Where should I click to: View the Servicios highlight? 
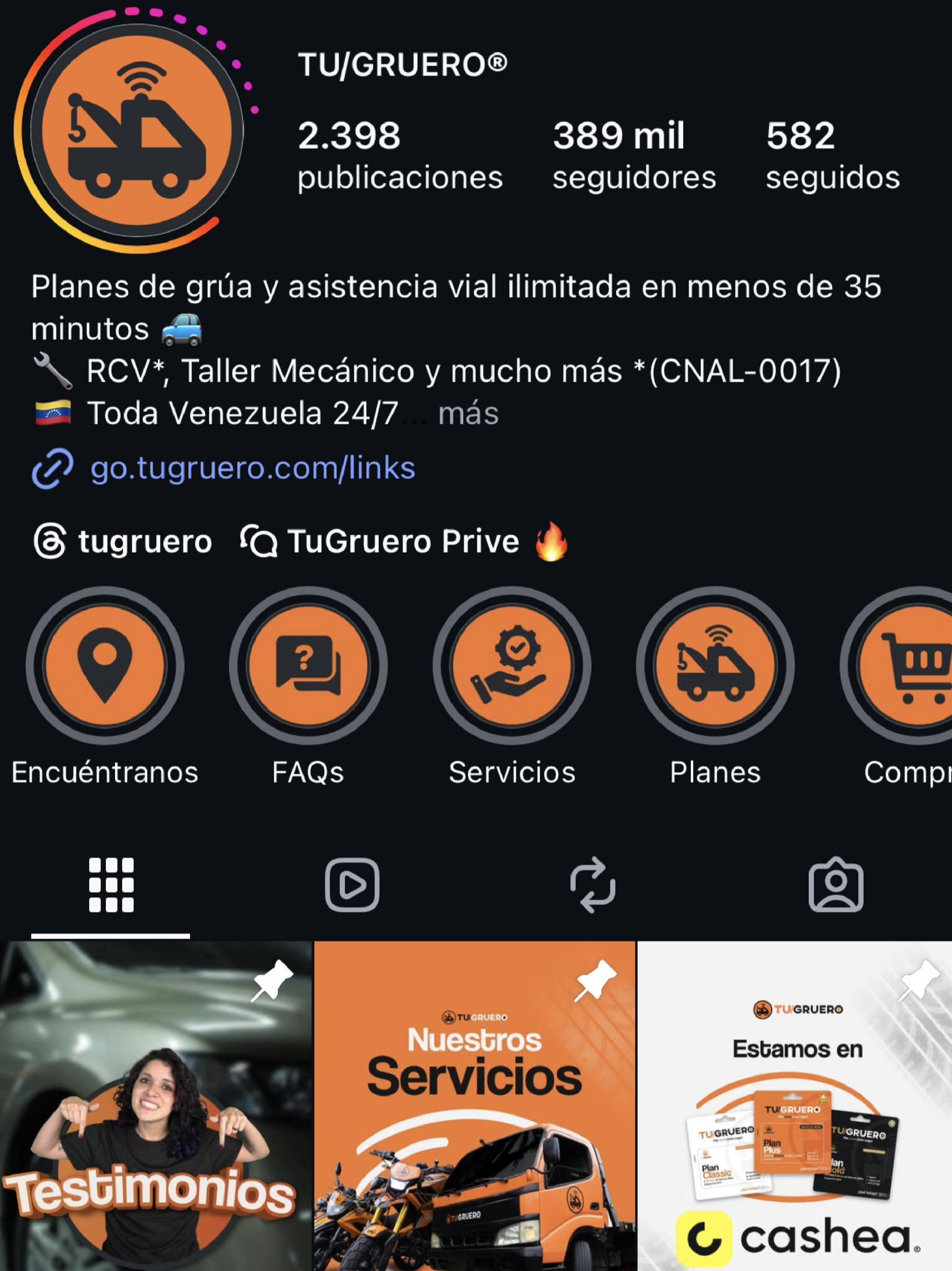[511, 665]
